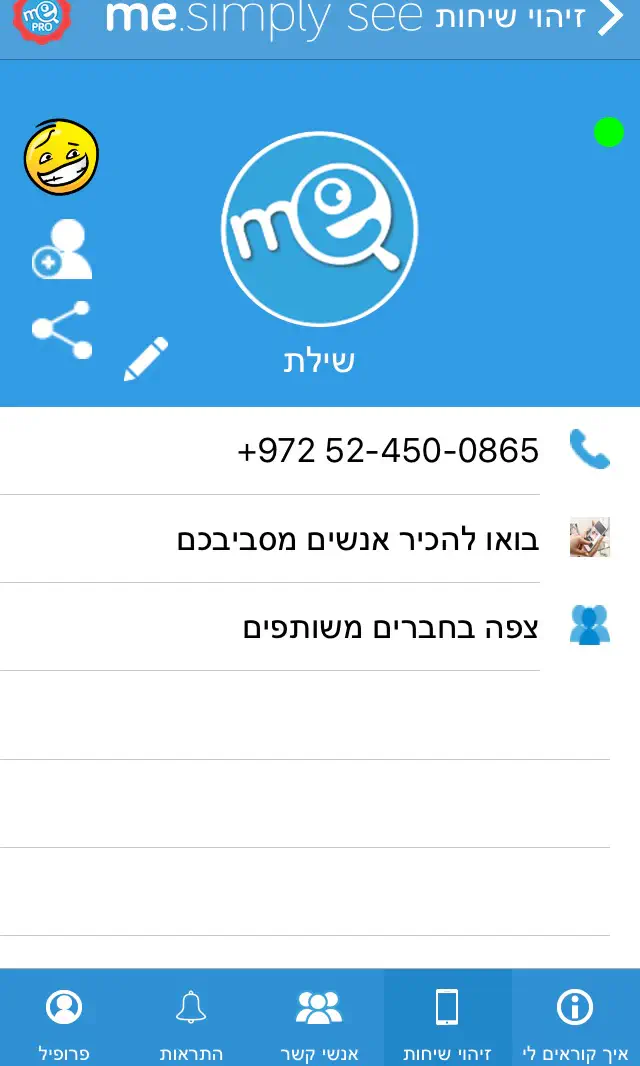Edit the name שילת with the pencil
The image size is (640, 1066).
coord(145,358)
